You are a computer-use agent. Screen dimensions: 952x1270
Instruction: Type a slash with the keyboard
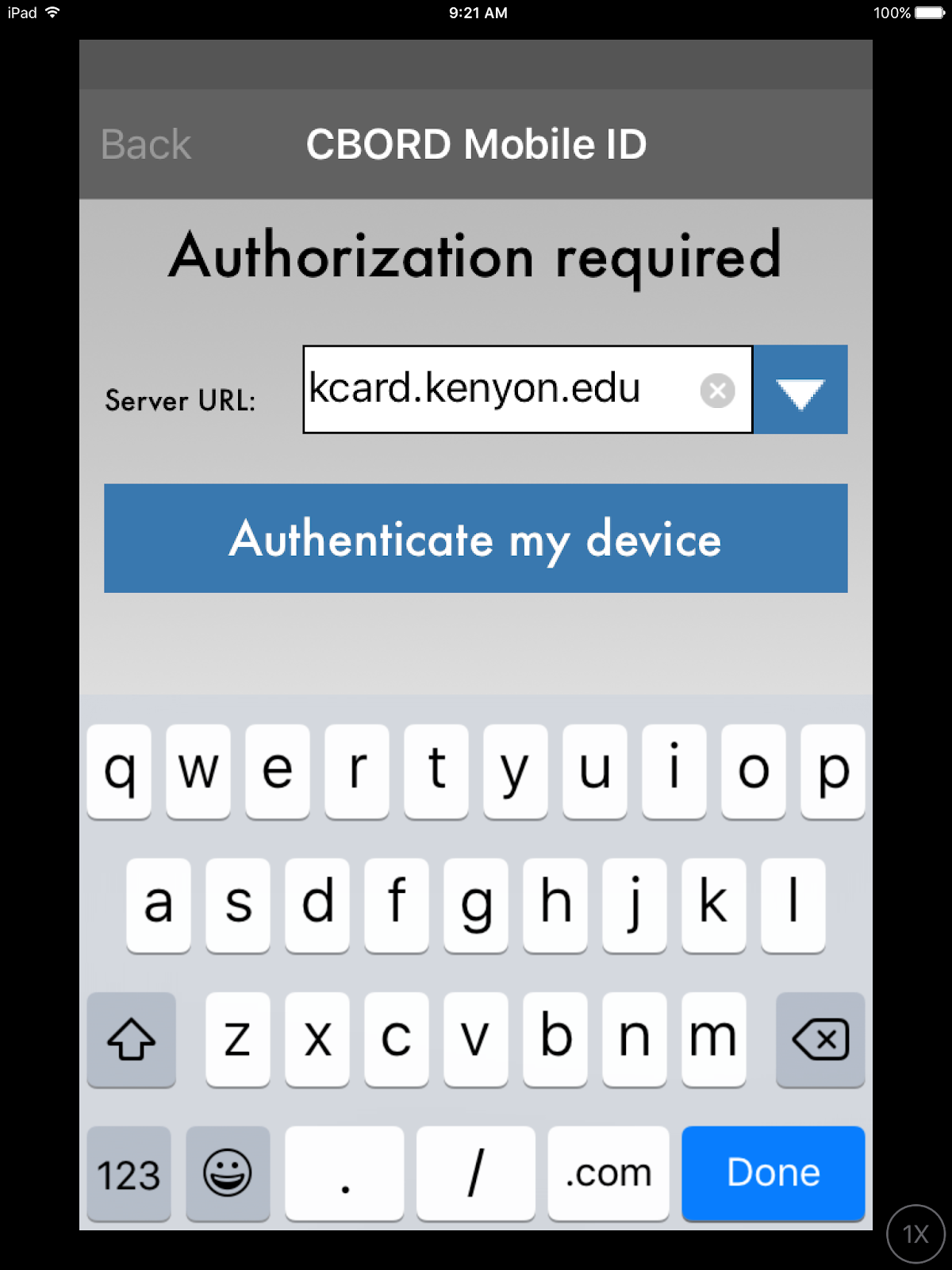(x=475, y=1172)
